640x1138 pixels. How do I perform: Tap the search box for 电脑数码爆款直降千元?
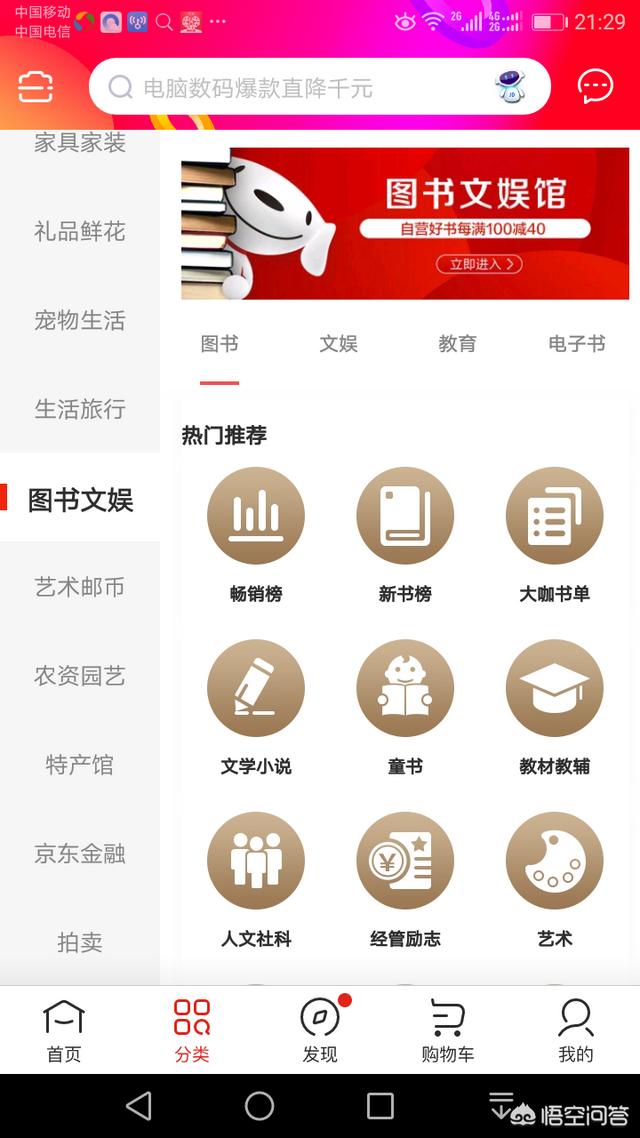click(300, 88)
